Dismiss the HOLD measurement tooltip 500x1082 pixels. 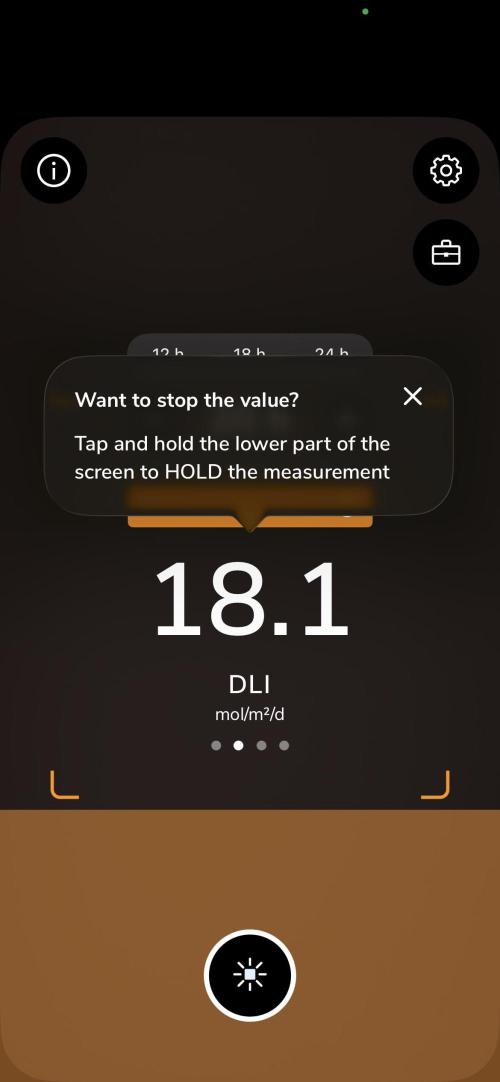[x=412, y=396]
